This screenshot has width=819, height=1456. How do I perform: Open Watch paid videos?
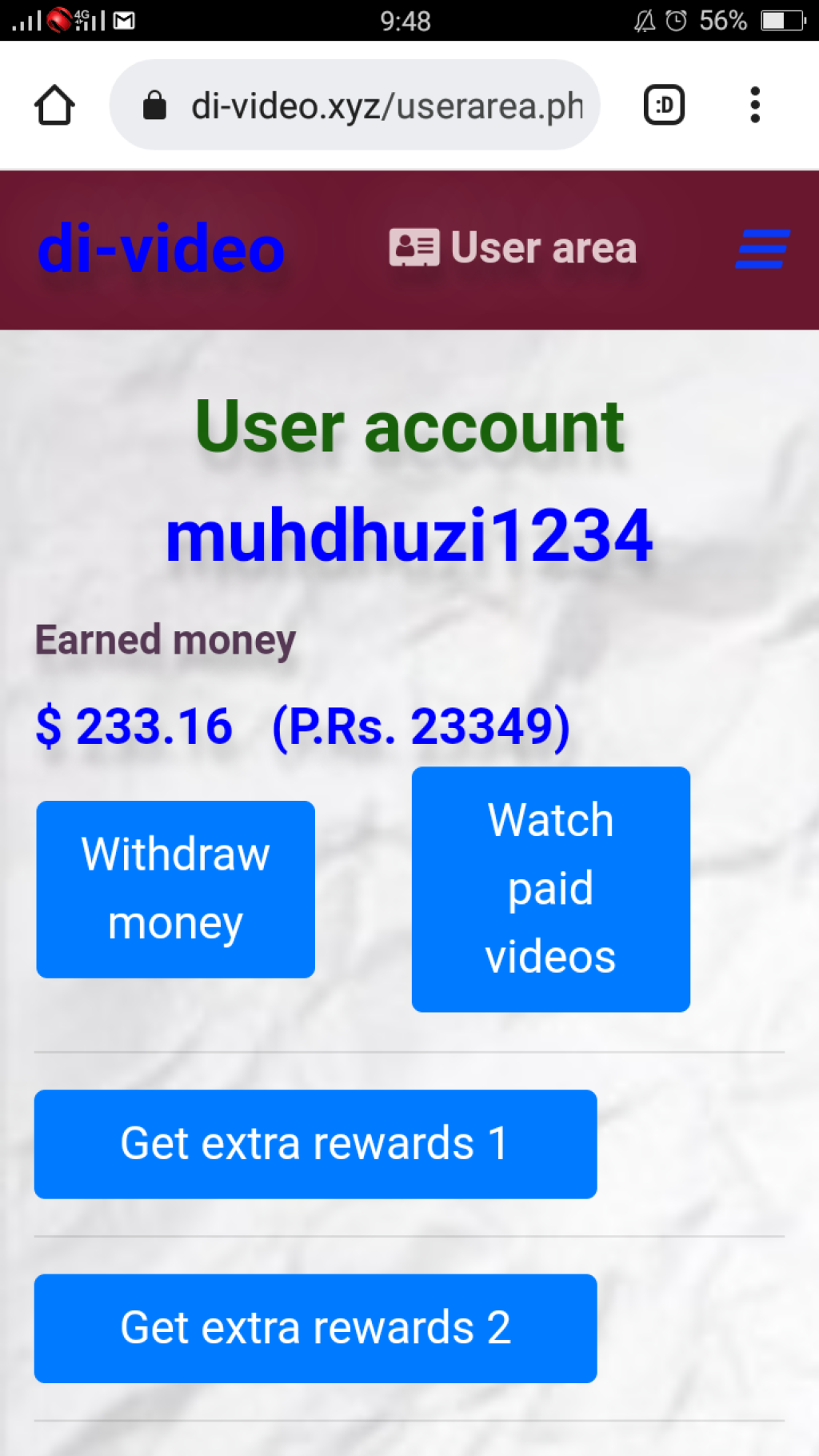[x=550, y=889]
